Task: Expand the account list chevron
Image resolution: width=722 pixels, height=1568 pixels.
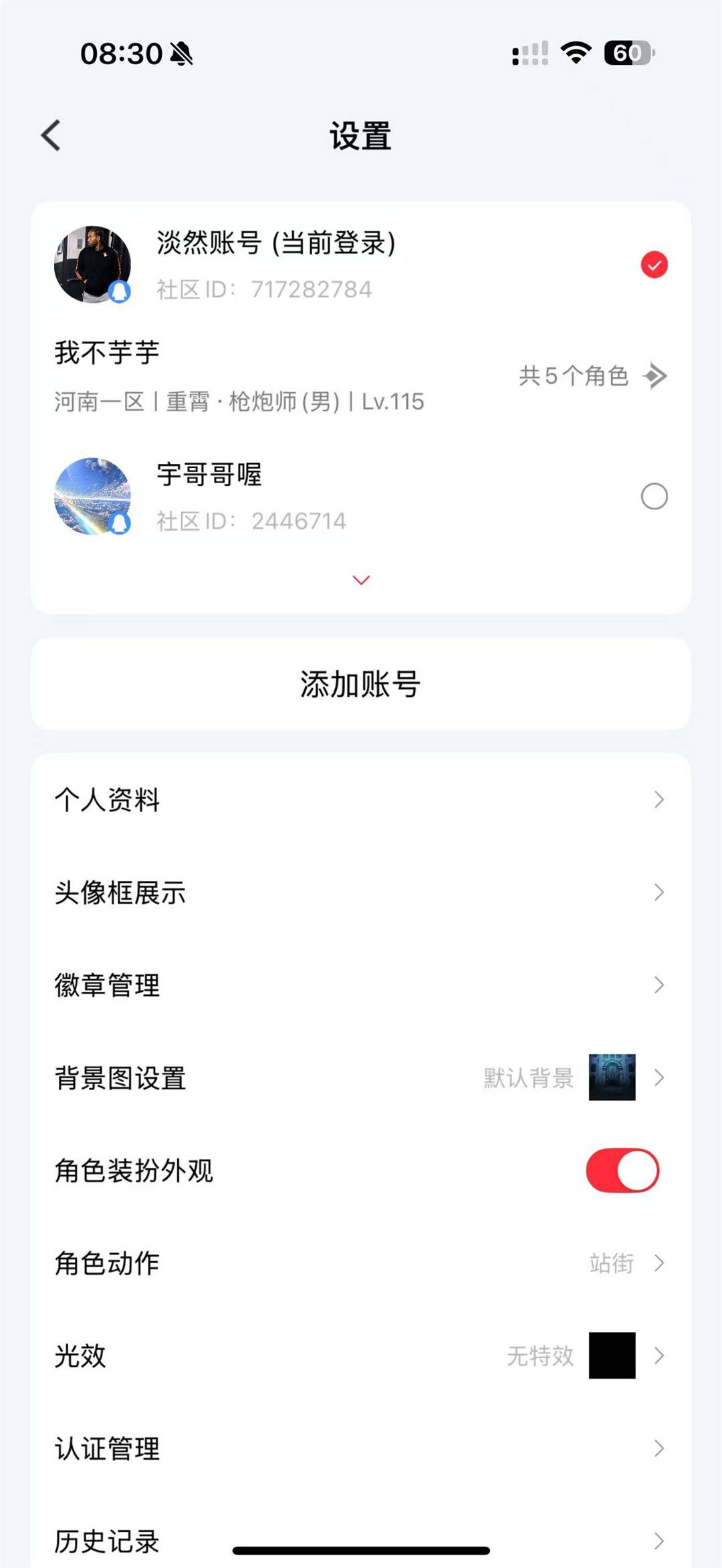Action: point(360,579)
